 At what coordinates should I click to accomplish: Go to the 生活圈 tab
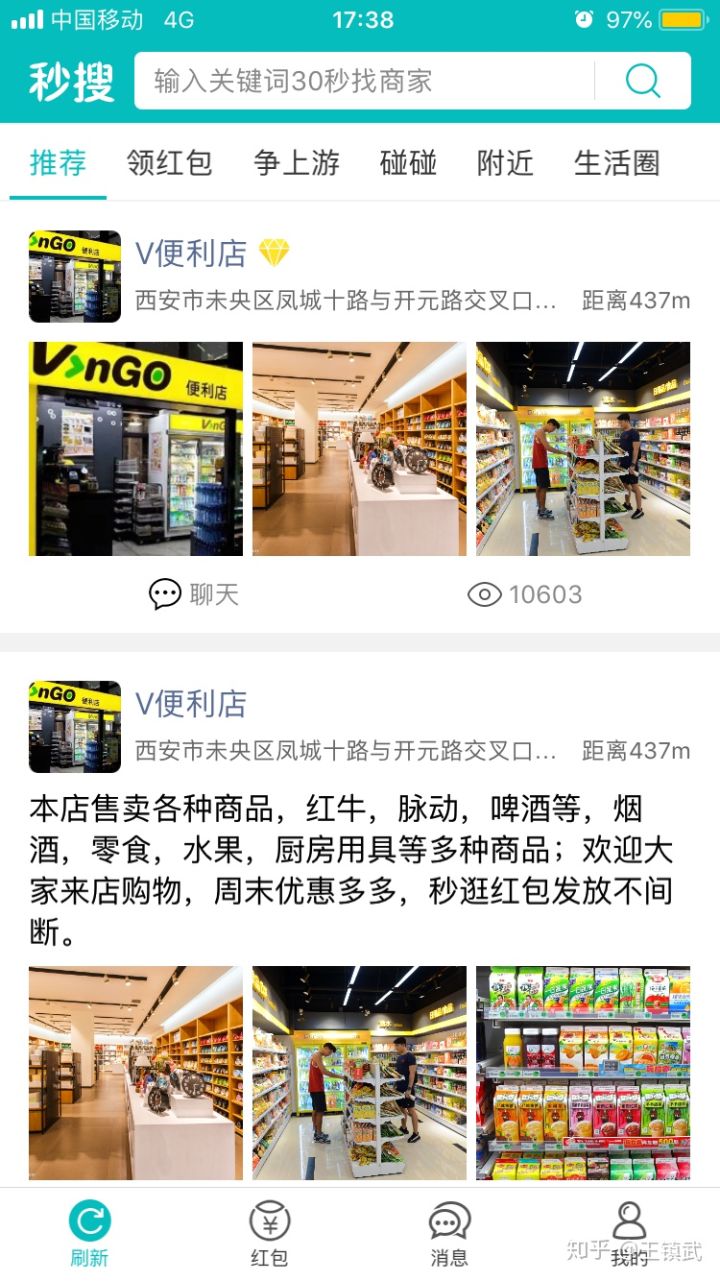617,163
